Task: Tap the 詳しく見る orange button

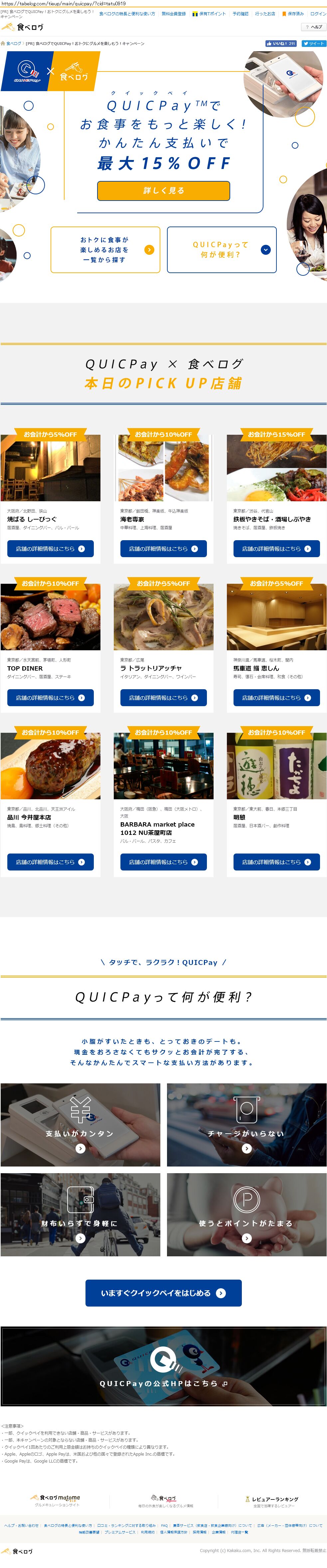Action: click(163, 191)
